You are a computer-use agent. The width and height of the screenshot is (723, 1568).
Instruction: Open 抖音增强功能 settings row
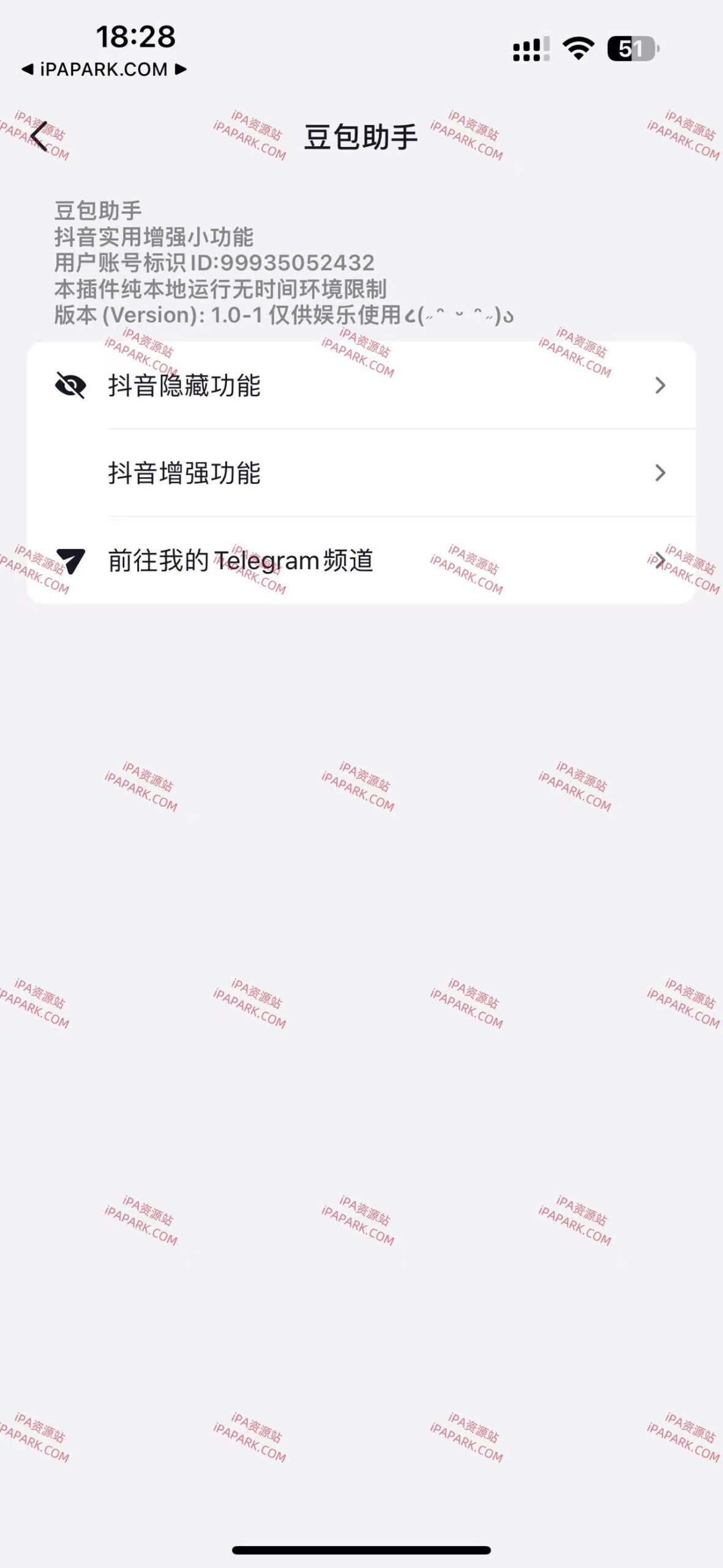click(x=245, y=473)
